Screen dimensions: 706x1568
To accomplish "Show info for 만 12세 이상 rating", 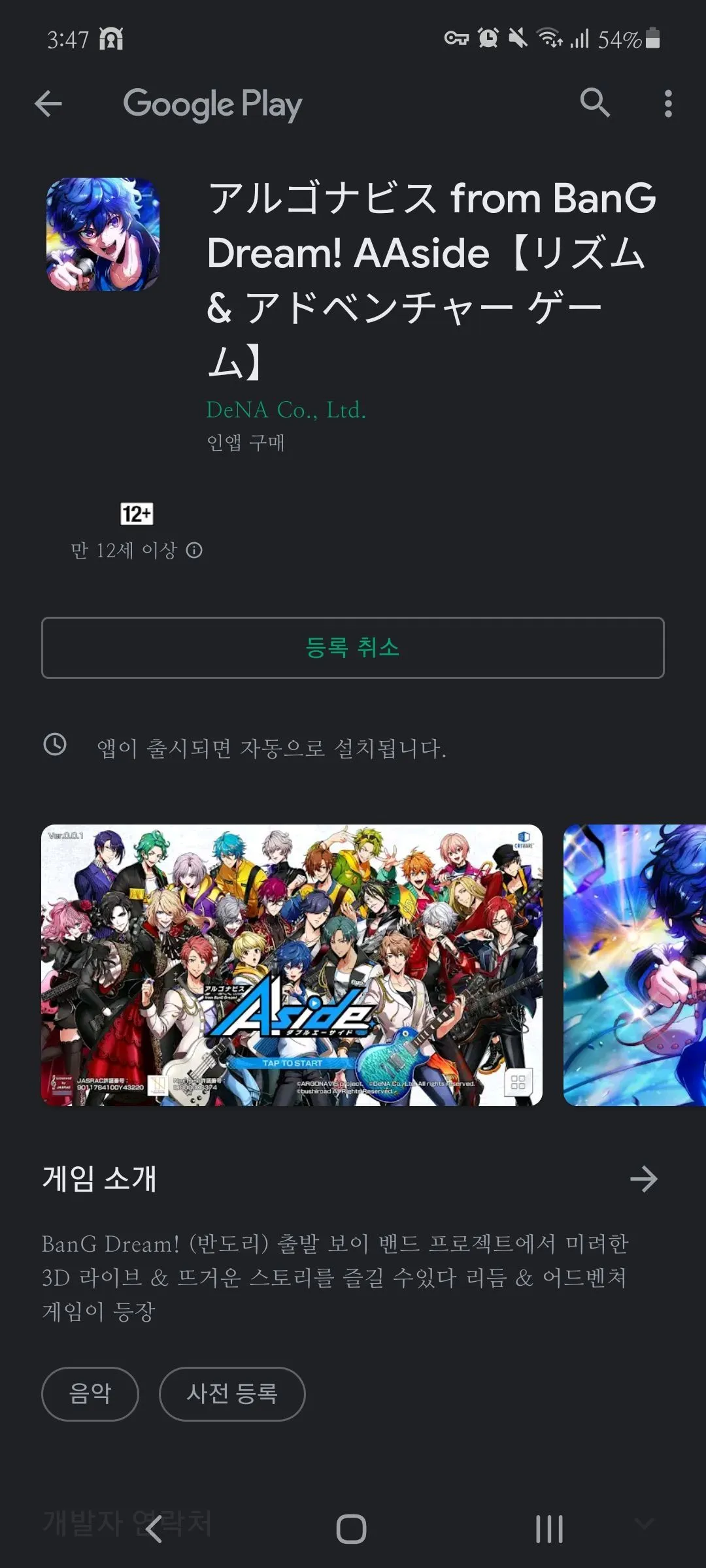I will pyautogui.click(x=194, y=550).
